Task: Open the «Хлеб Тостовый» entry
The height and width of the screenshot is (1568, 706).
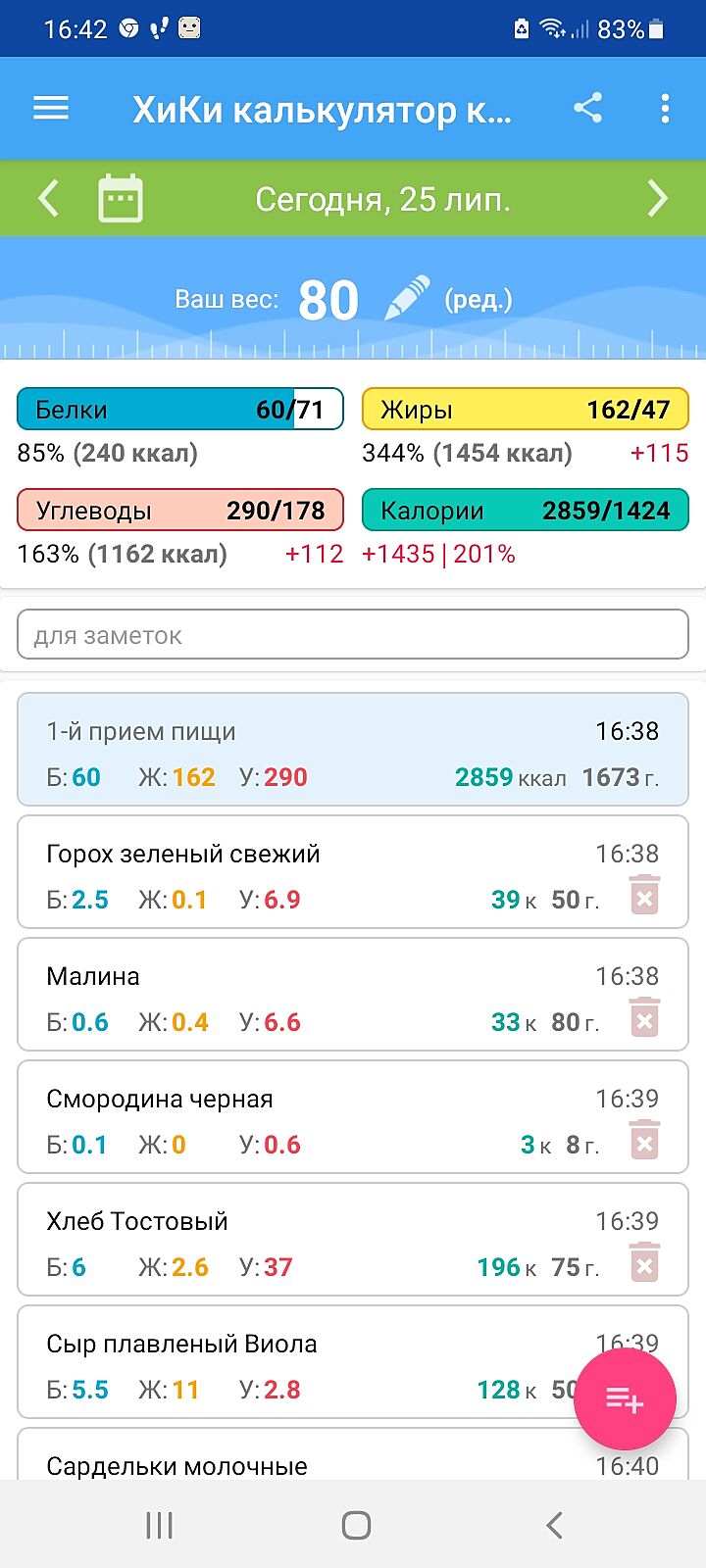Action: pos(294,1240)
